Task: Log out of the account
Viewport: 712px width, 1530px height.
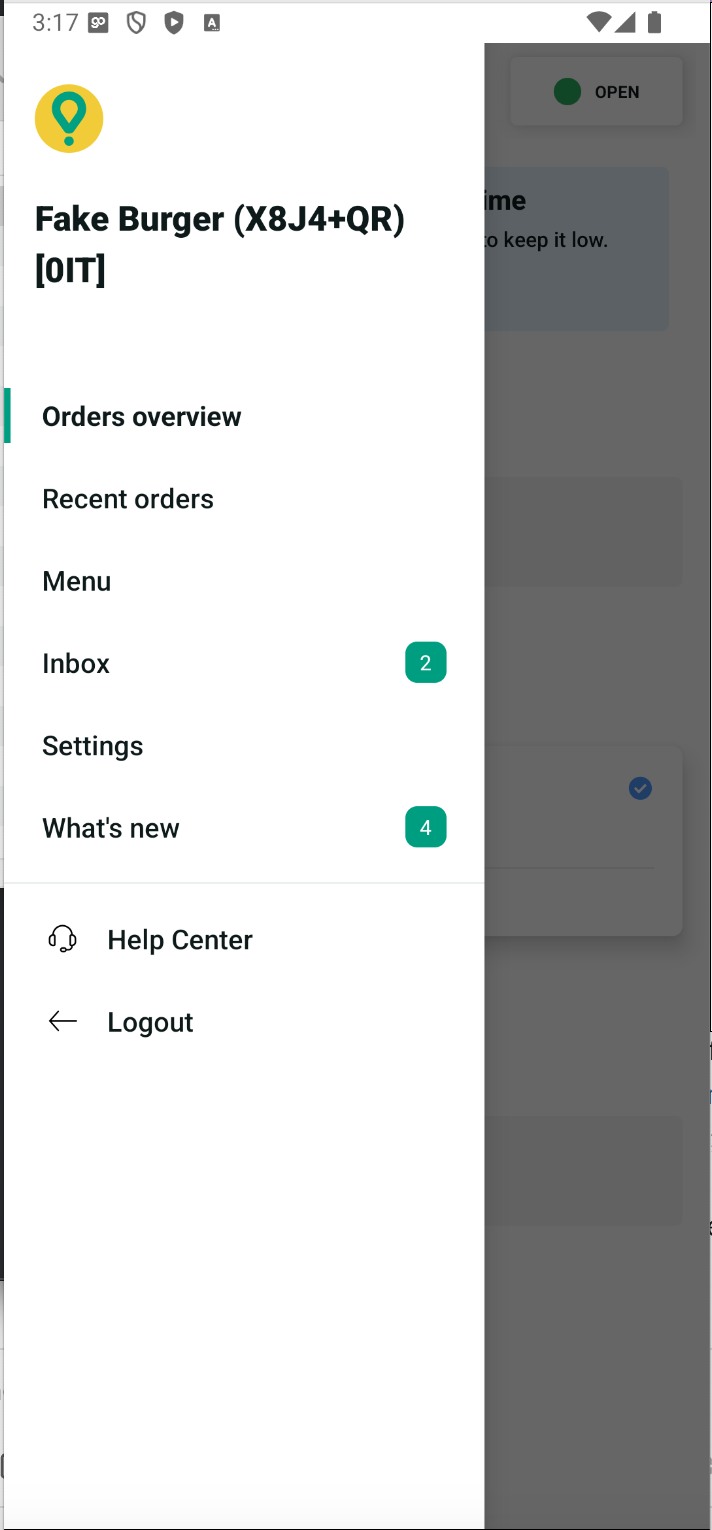Action: [x=244, y=1022]
